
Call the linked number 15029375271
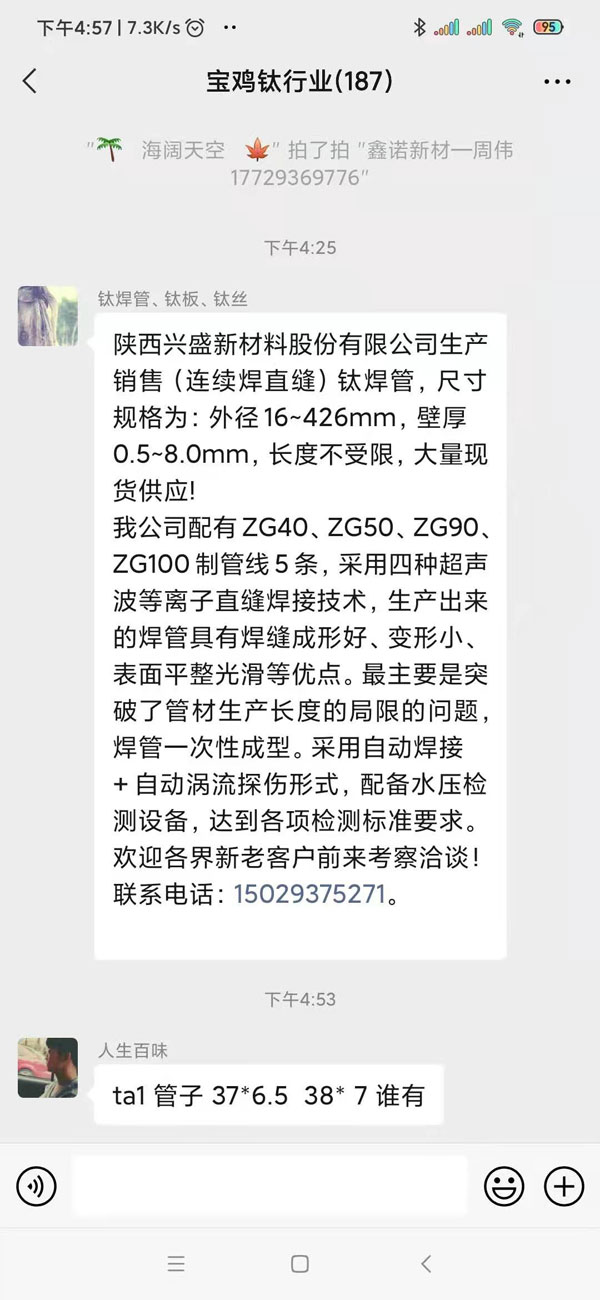(309, 894)
